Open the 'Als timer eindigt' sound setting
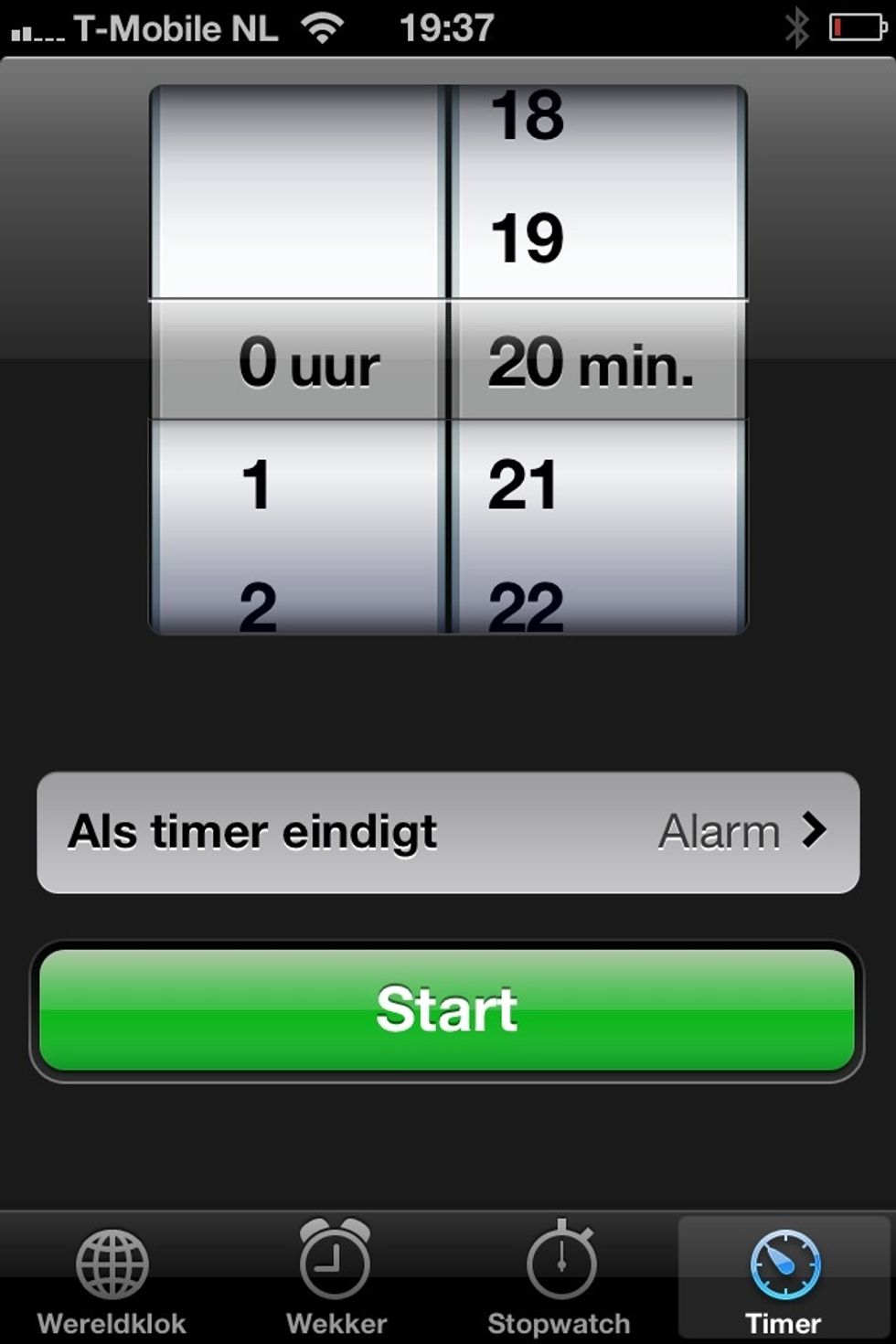Screen dimensions: 896x1344 click(x=447, y=832)
